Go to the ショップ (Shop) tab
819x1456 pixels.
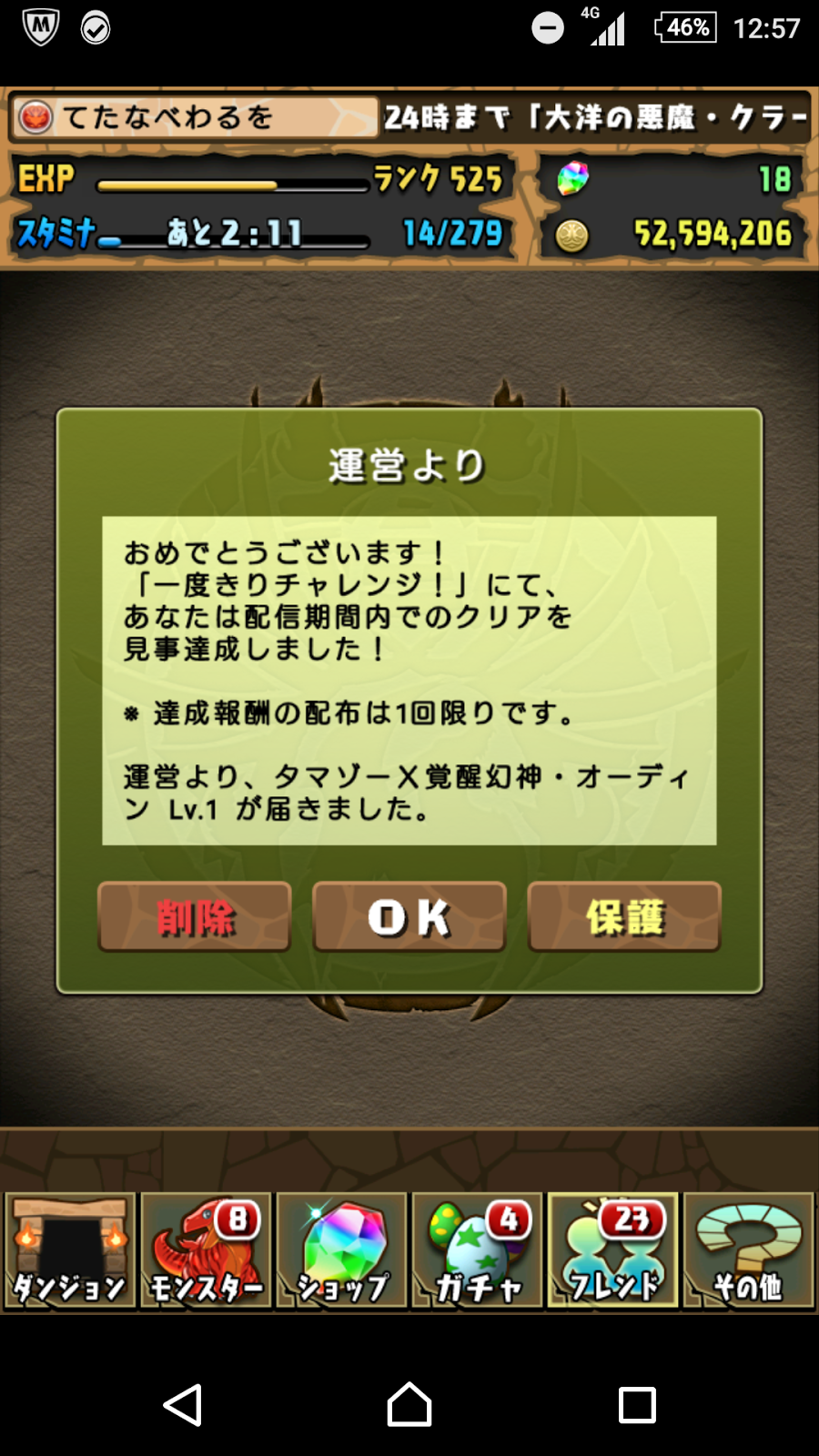tap(341, 1250)
